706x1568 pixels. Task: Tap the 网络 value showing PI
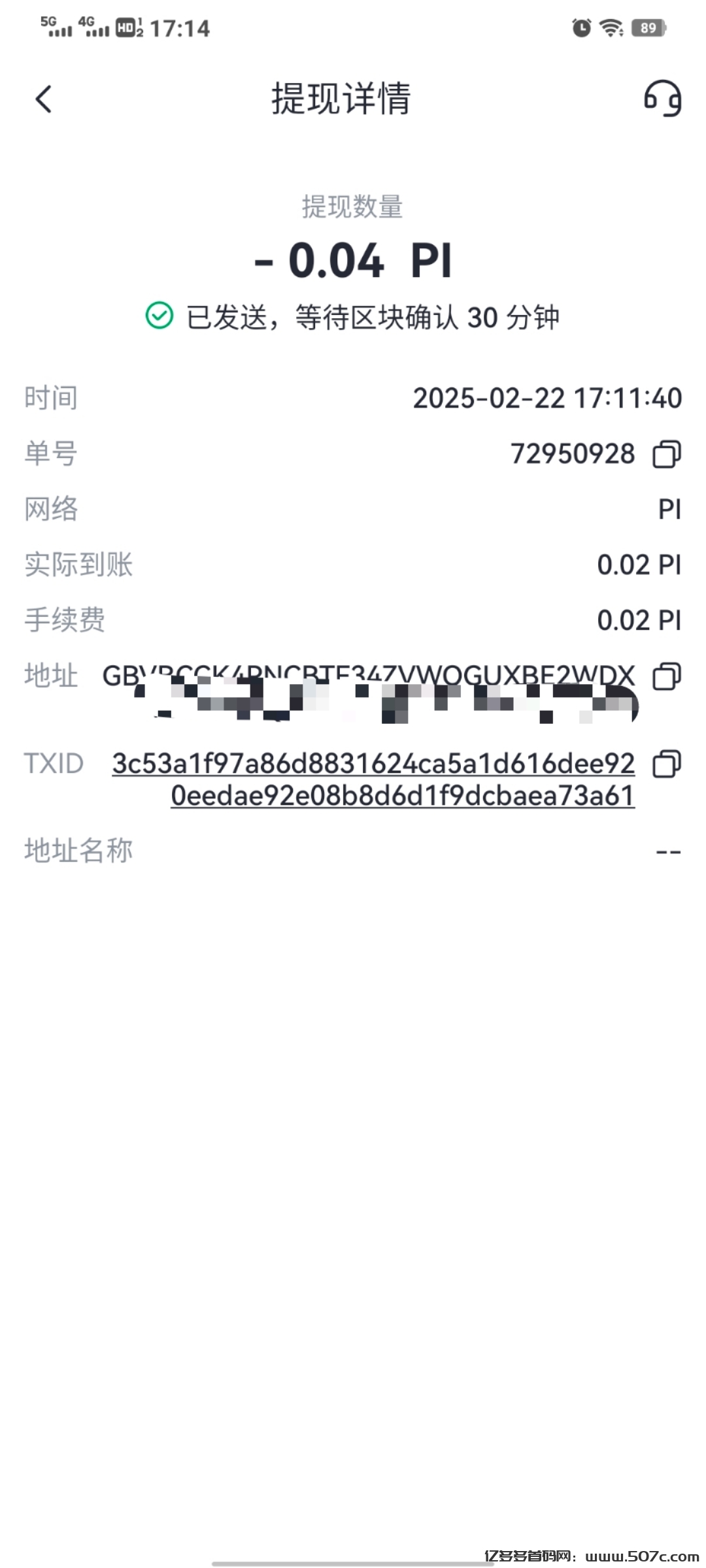point(669,510)
